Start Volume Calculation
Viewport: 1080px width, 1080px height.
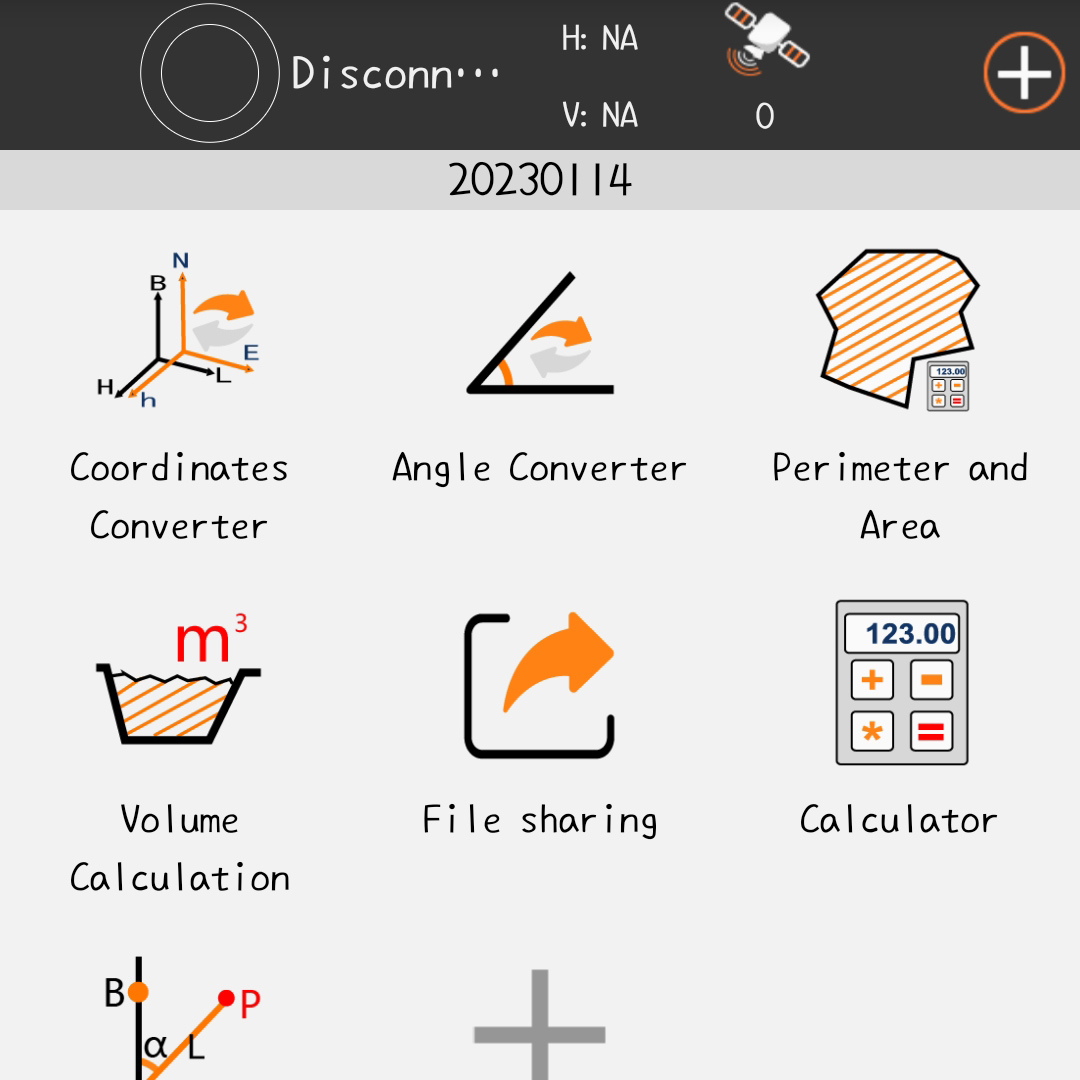[180, 685]
